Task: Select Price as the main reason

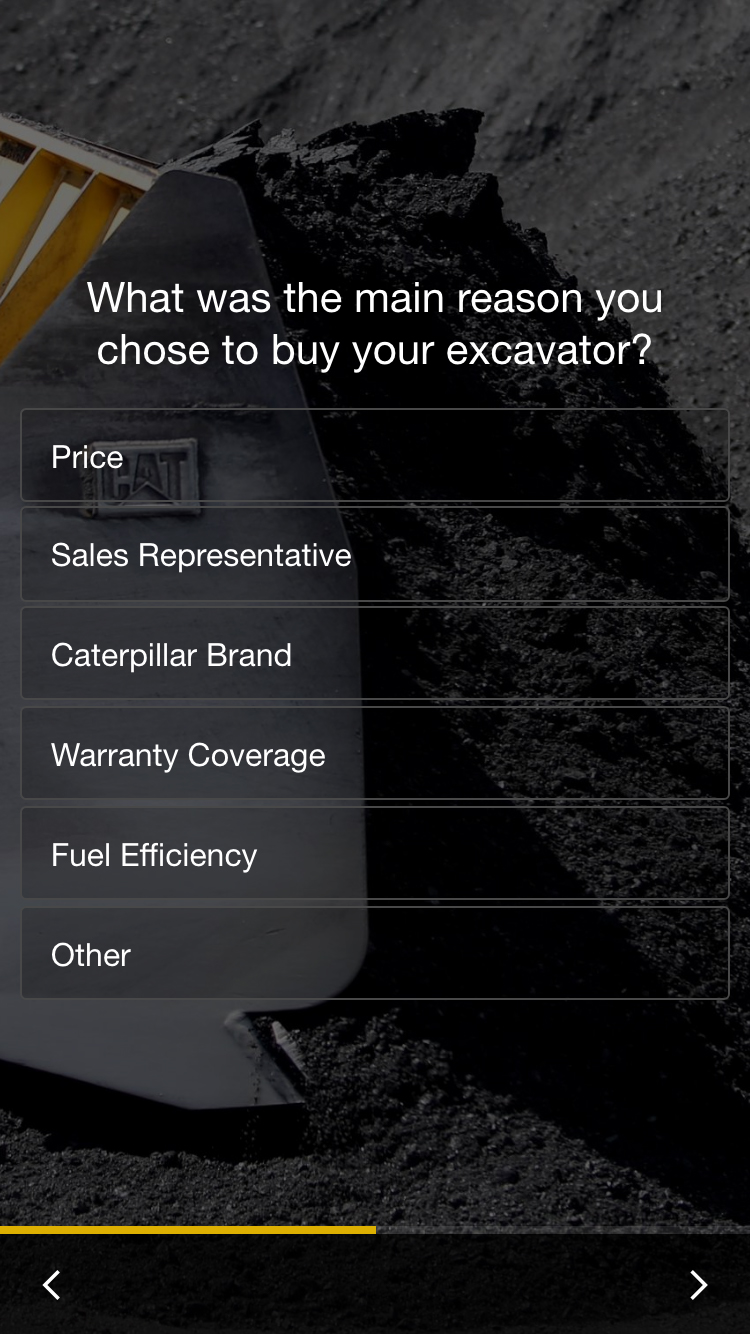Action: point(374,455)
